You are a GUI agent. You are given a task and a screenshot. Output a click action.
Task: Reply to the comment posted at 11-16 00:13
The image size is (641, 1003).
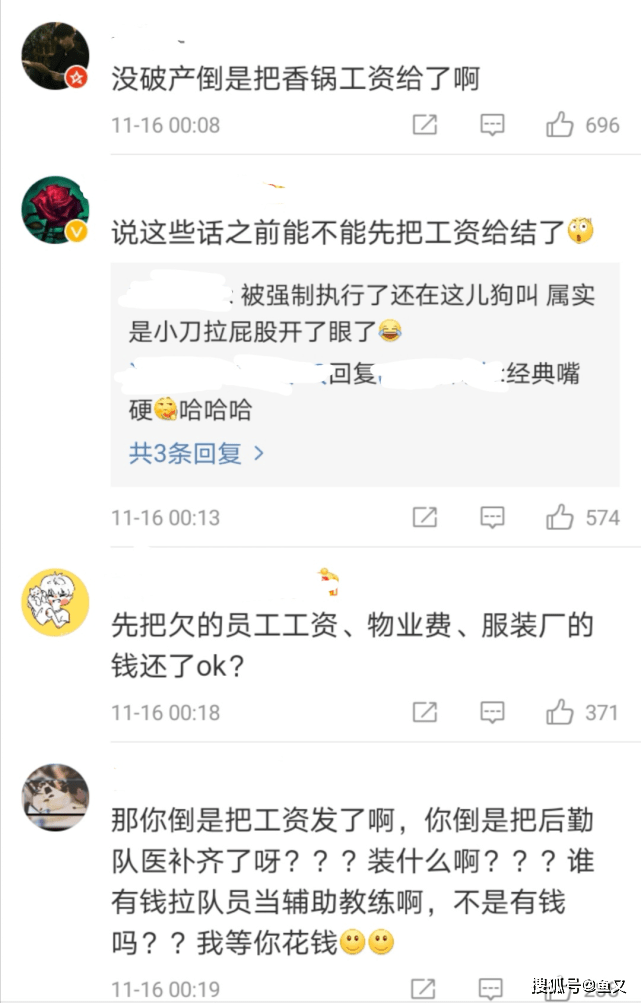point(491,517)
